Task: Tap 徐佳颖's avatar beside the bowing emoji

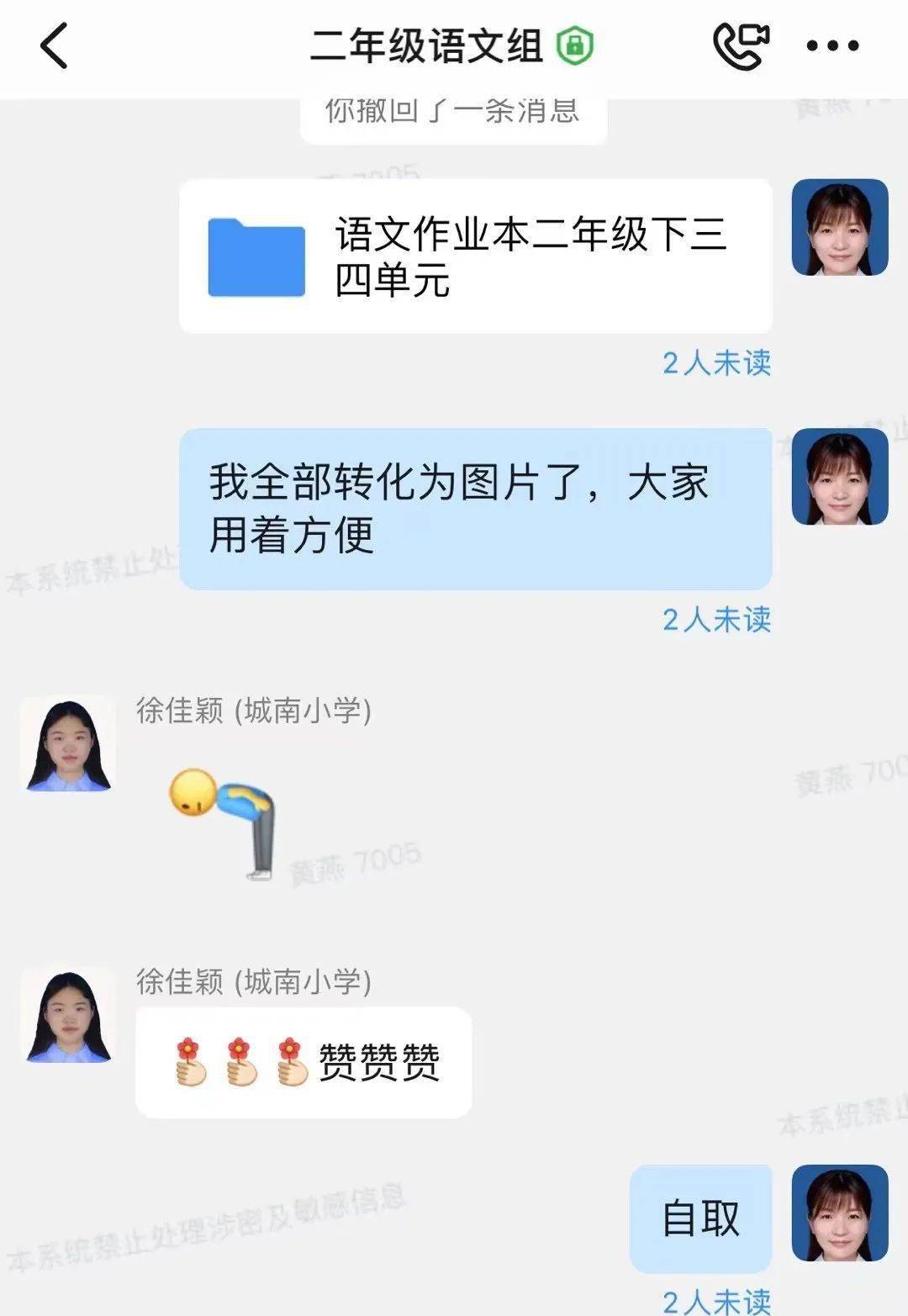Action: point(68,744)
